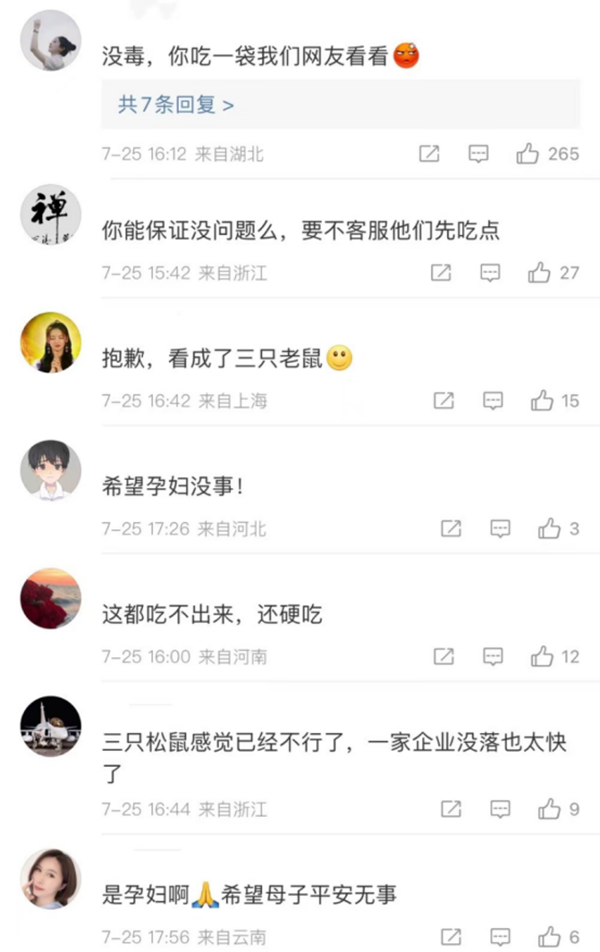The image size is (600, 952).
Task: Like the 希望孕妇没事 comment
Action: 549,528
